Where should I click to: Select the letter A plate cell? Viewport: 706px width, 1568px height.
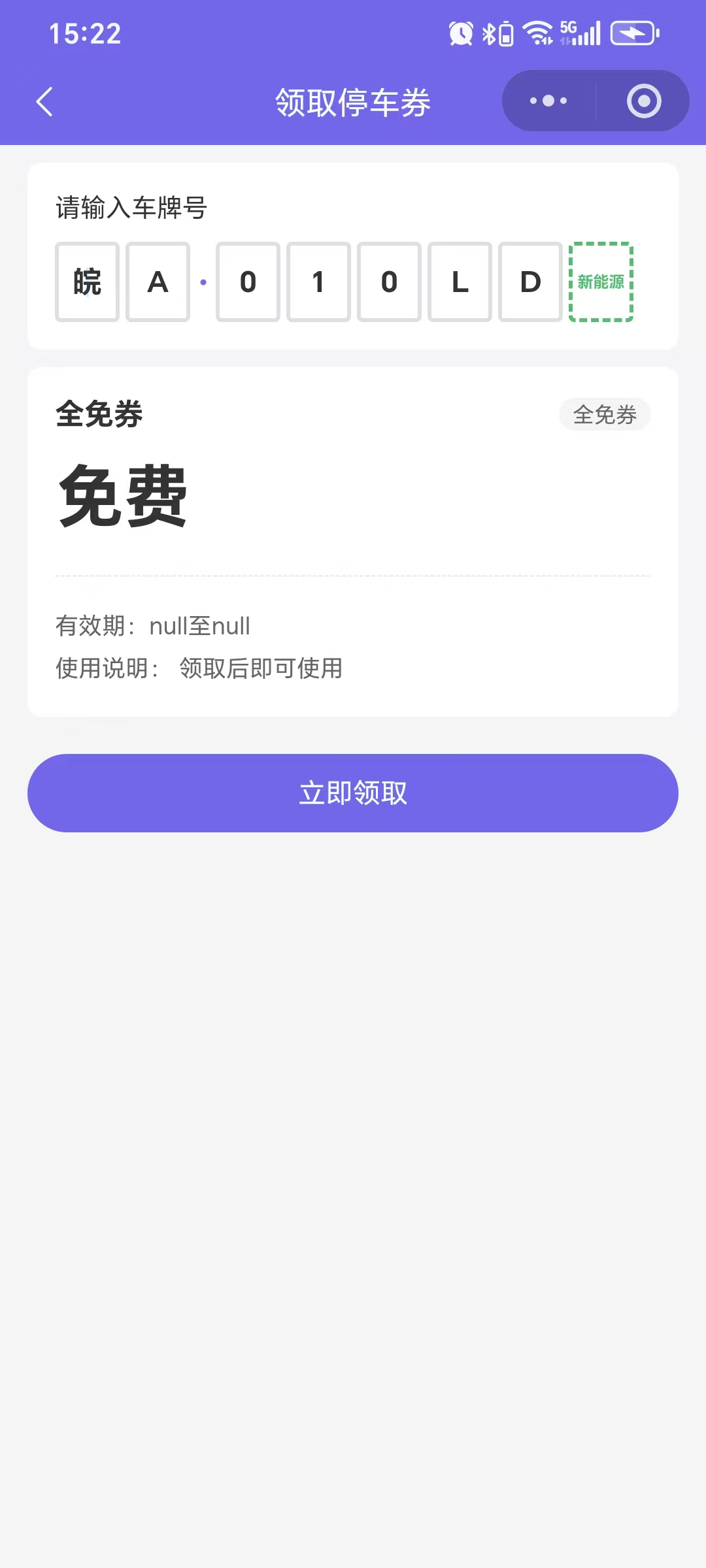click(x=158, y=282)
